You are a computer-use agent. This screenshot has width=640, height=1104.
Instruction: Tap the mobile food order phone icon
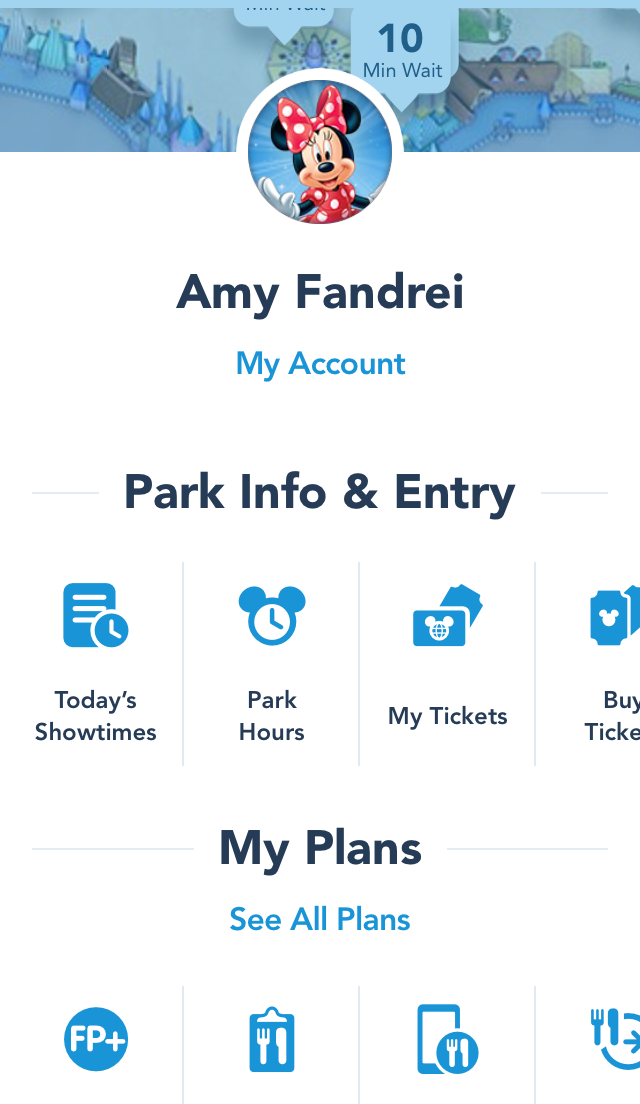[x=448, y=1040]
